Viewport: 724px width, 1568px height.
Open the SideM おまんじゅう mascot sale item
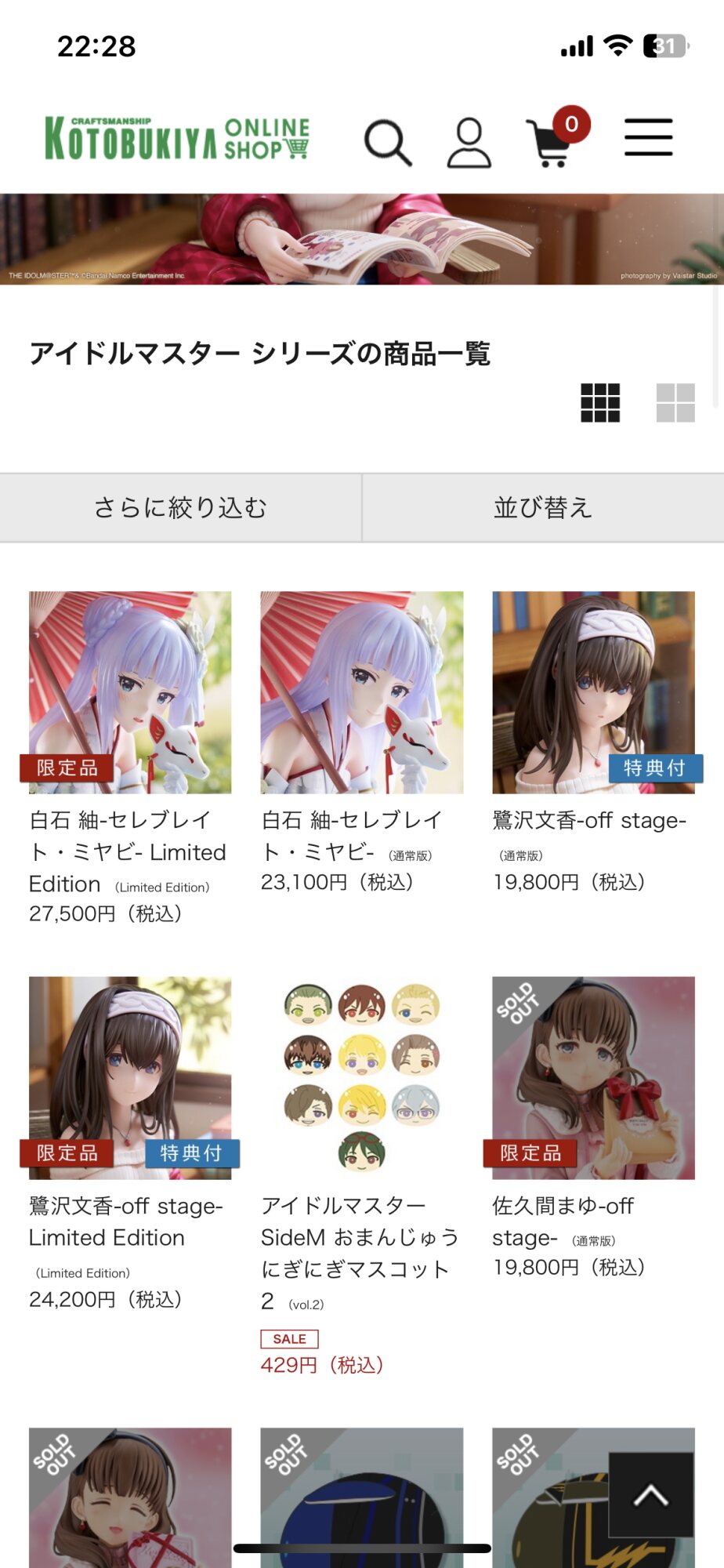[x=361, y=1077]
